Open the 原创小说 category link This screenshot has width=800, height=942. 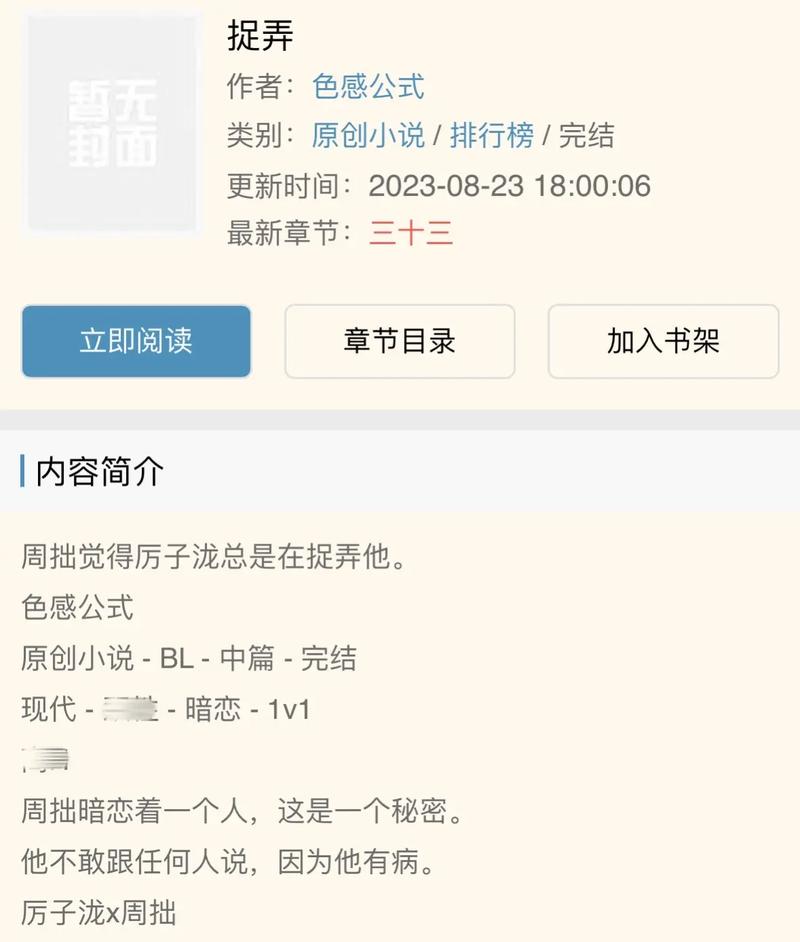[x=368, y=135]
